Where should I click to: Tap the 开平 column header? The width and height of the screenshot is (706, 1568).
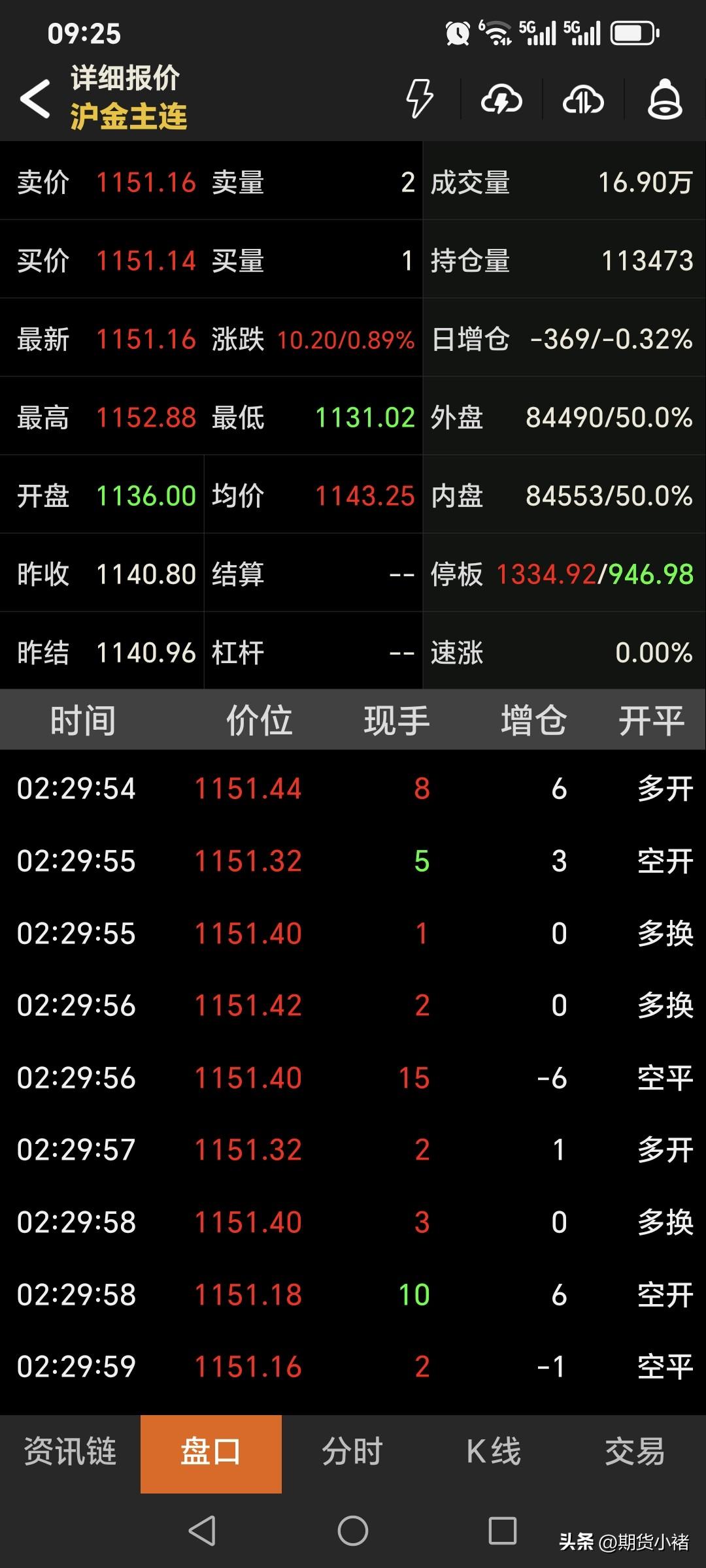[x=650, y=720]
